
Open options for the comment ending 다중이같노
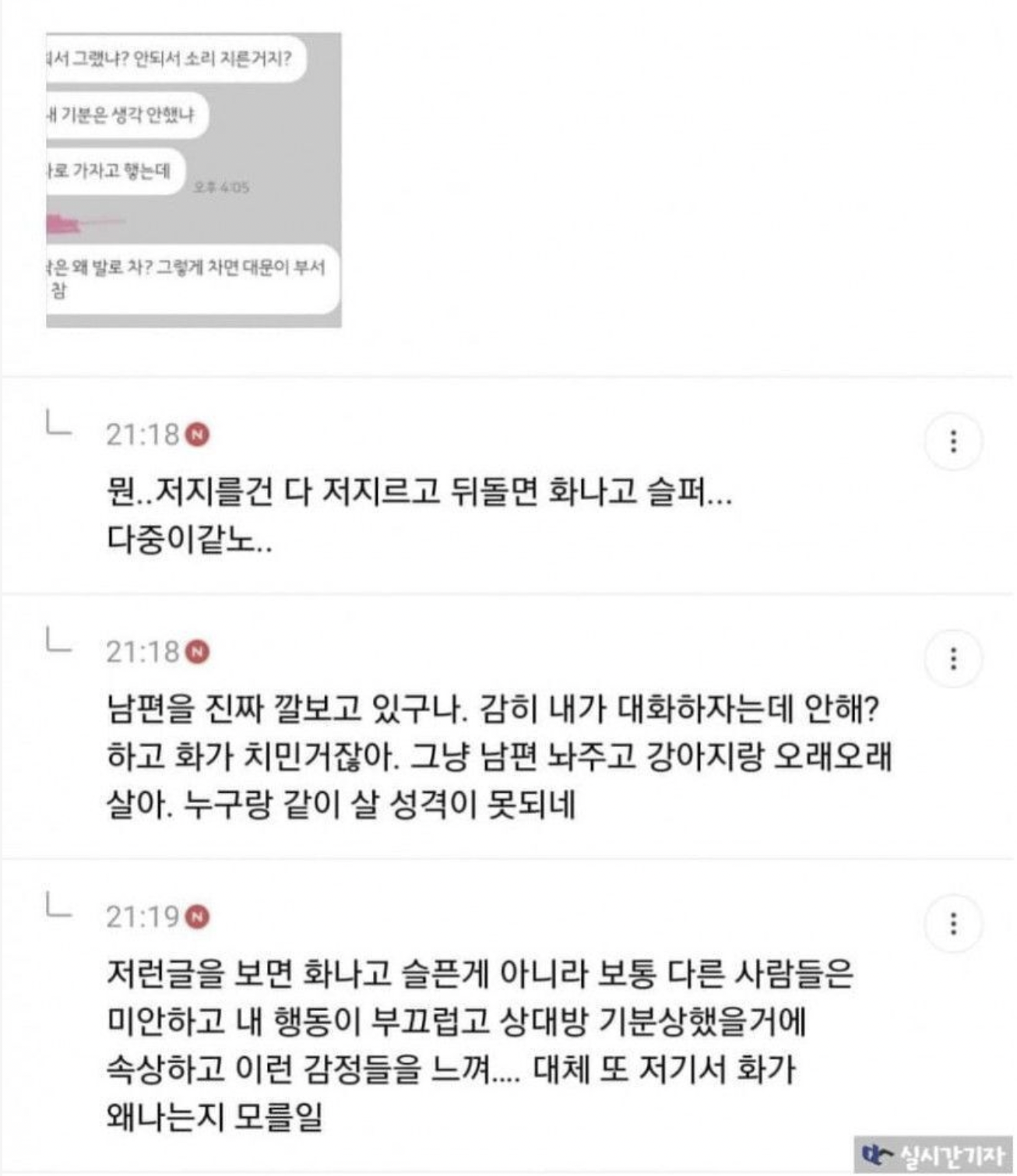(x=952, y=442)
